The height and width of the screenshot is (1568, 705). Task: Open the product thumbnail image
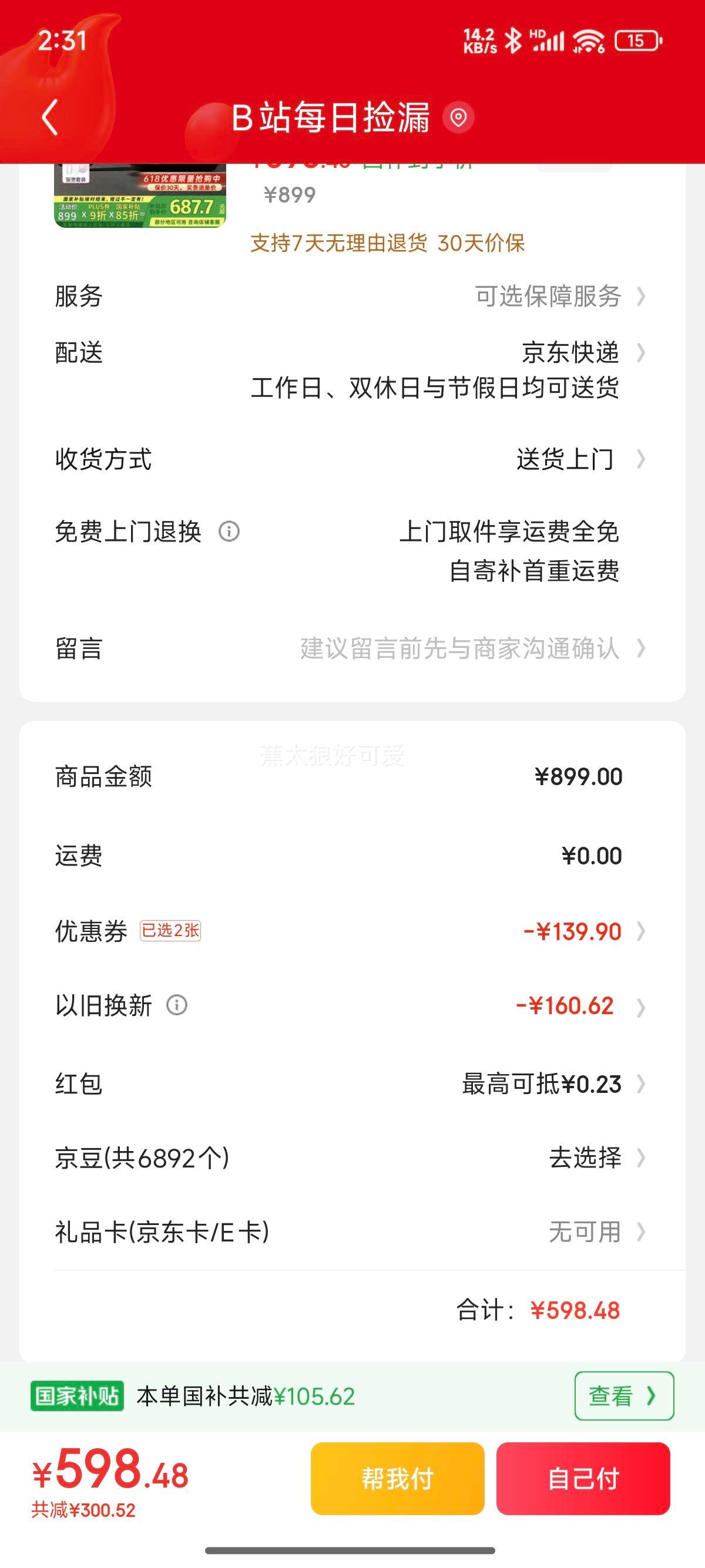tap(140, 196)
